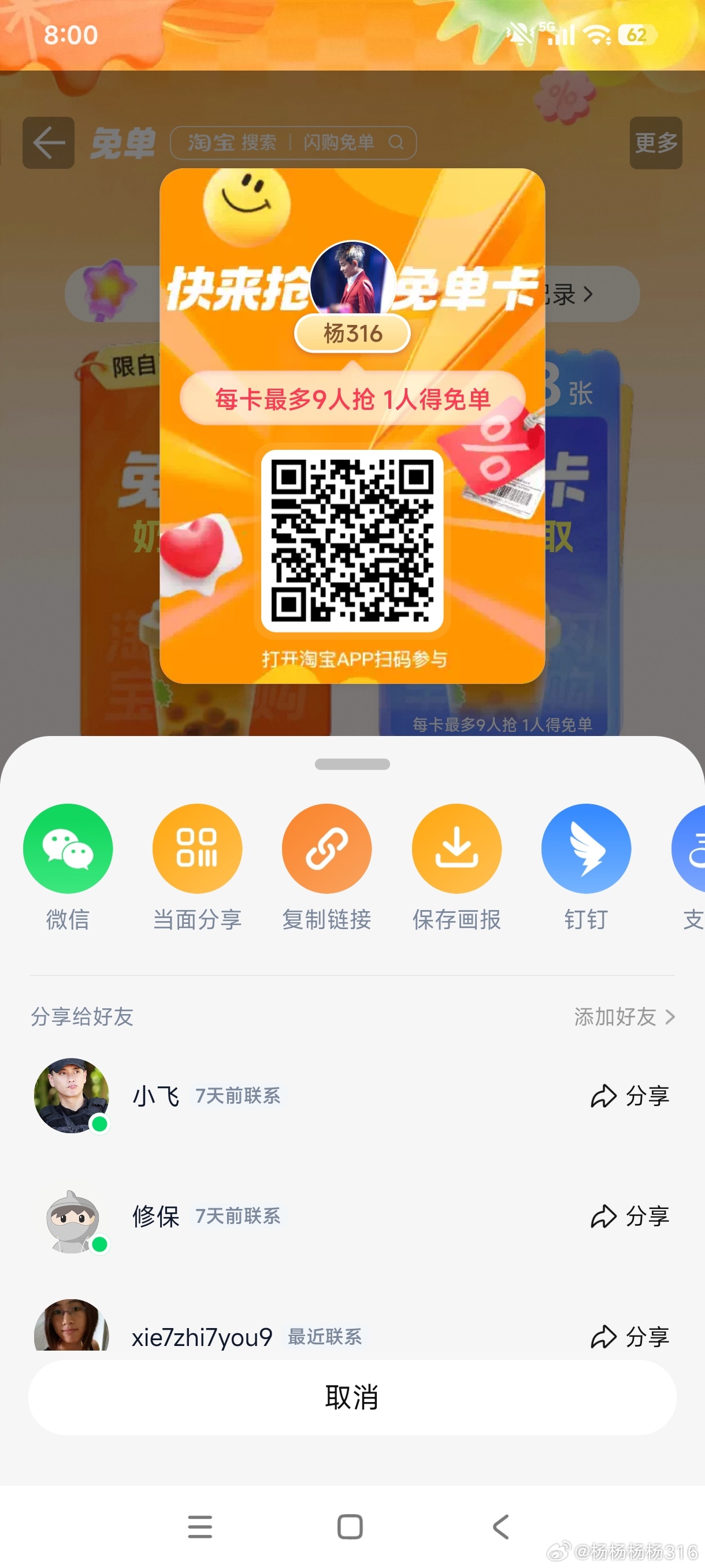Image resolution: width=705 pixels, height=1568 pixels.
Task: Share to friend 修保
Action: [629, 1216]
